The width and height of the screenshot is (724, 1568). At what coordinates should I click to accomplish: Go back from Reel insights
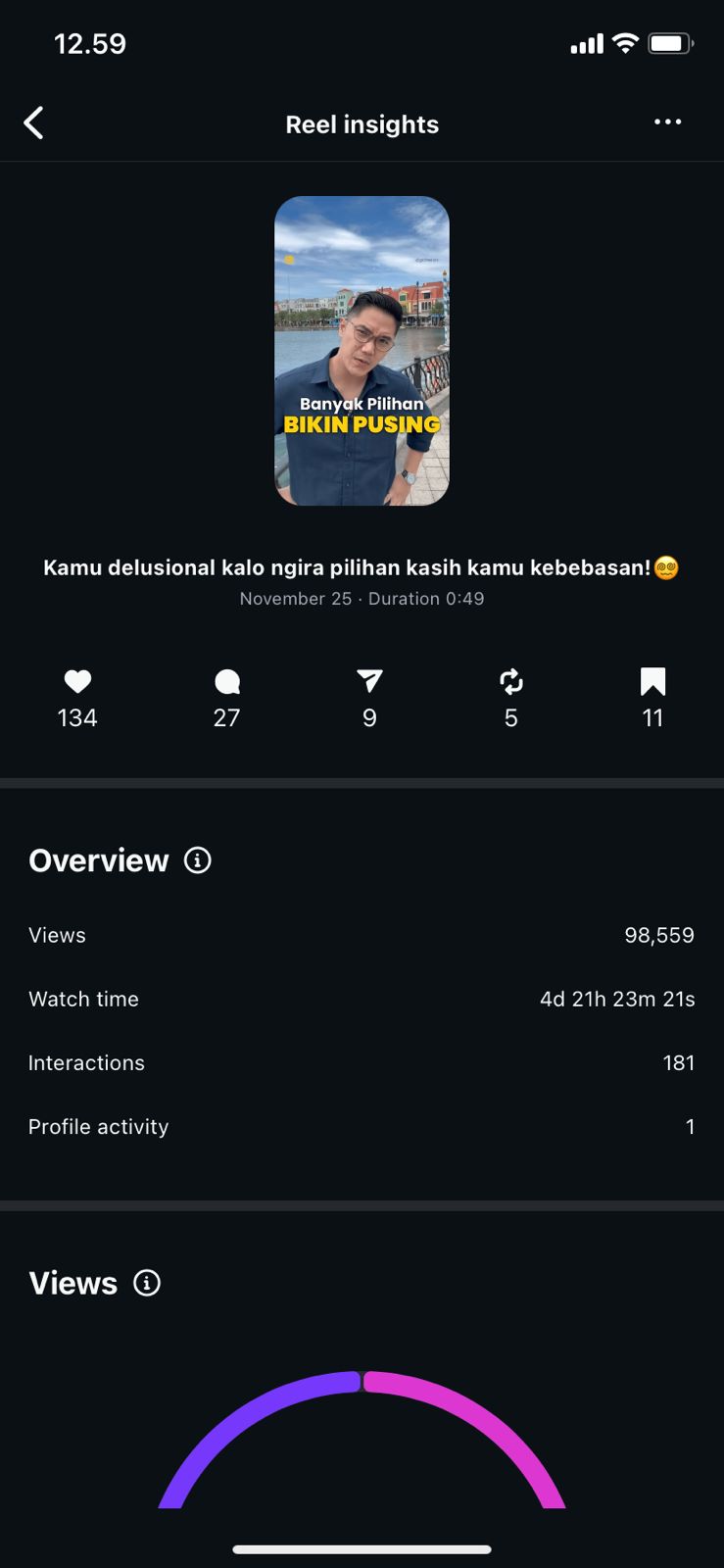click(x=33, y=123)
